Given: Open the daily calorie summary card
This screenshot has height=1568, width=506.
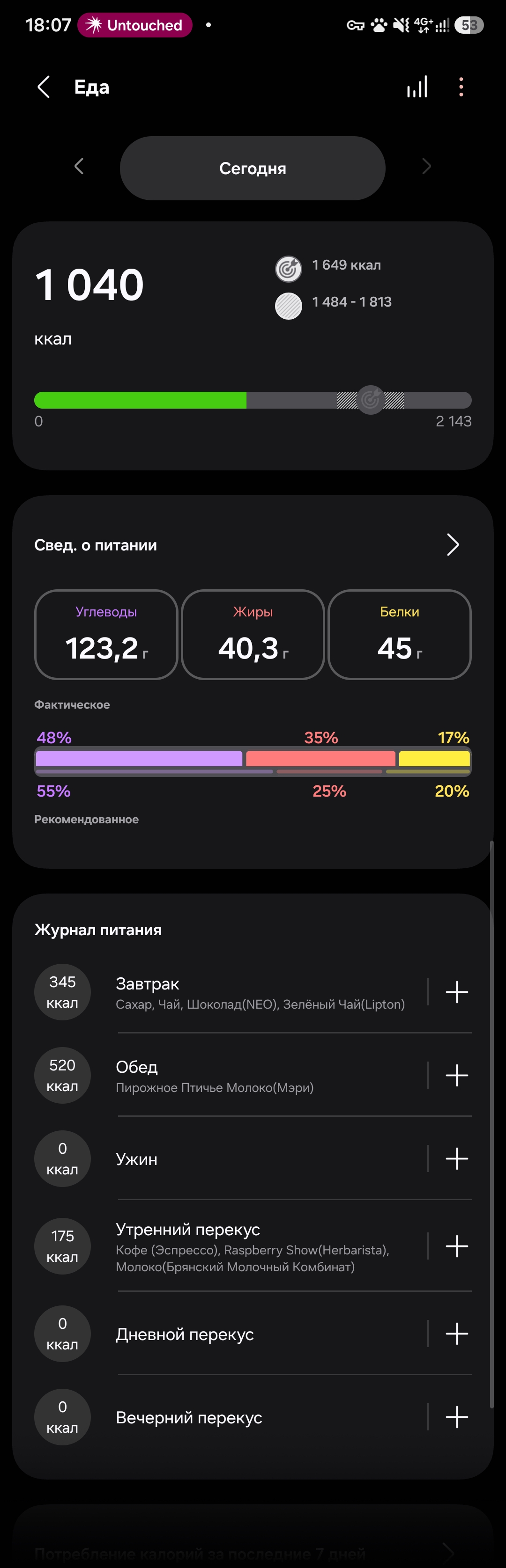Looking at the screenshot, I should tap(253, 346).
